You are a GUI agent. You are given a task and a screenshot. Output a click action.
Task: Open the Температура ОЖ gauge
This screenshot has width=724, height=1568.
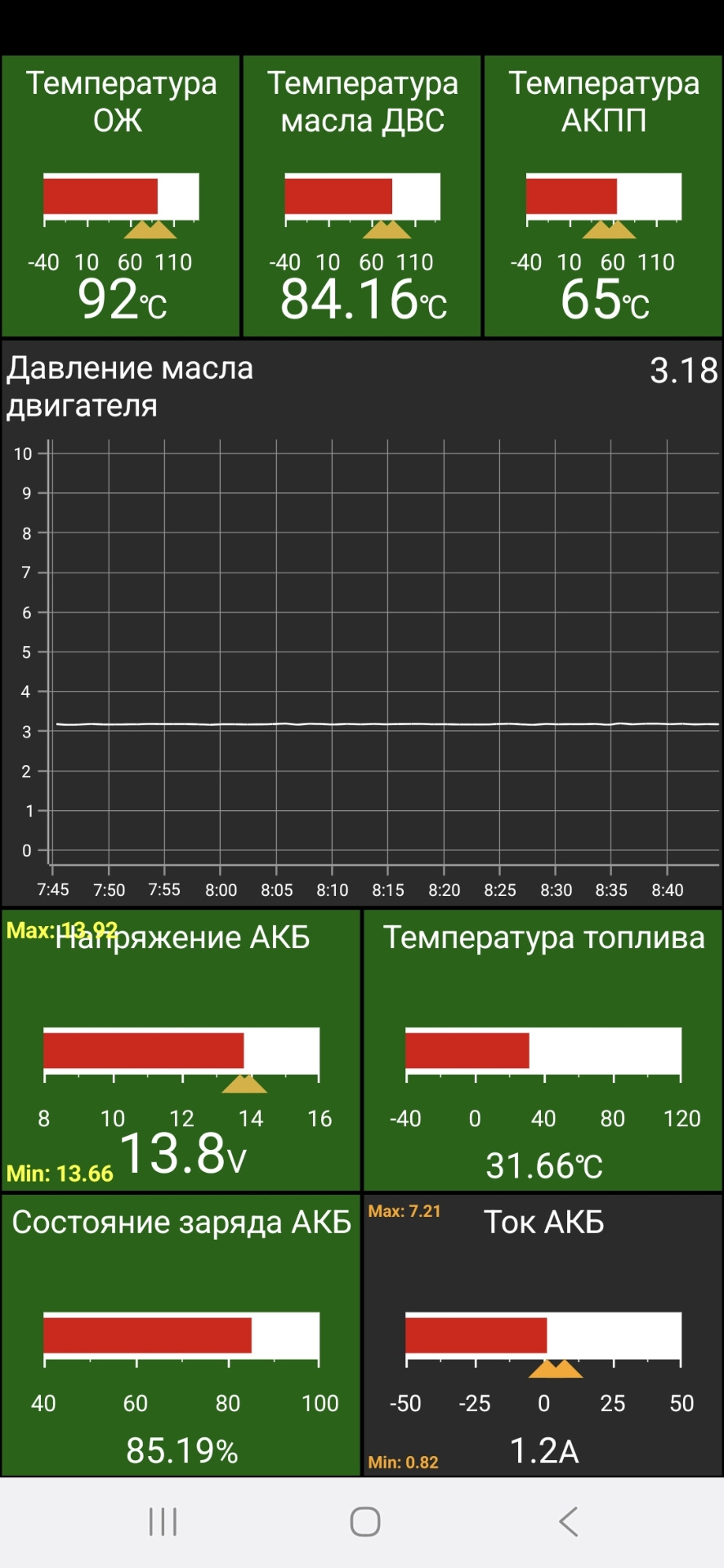(x=121, y=196)
